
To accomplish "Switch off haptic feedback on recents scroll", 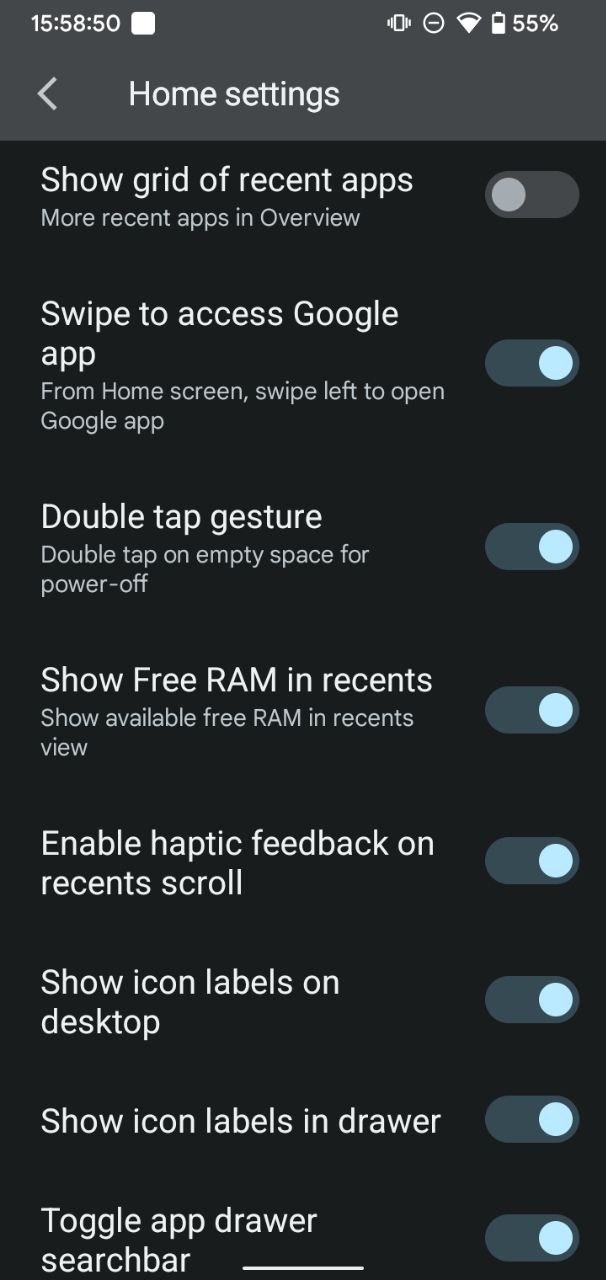I will tap(531, 861).
